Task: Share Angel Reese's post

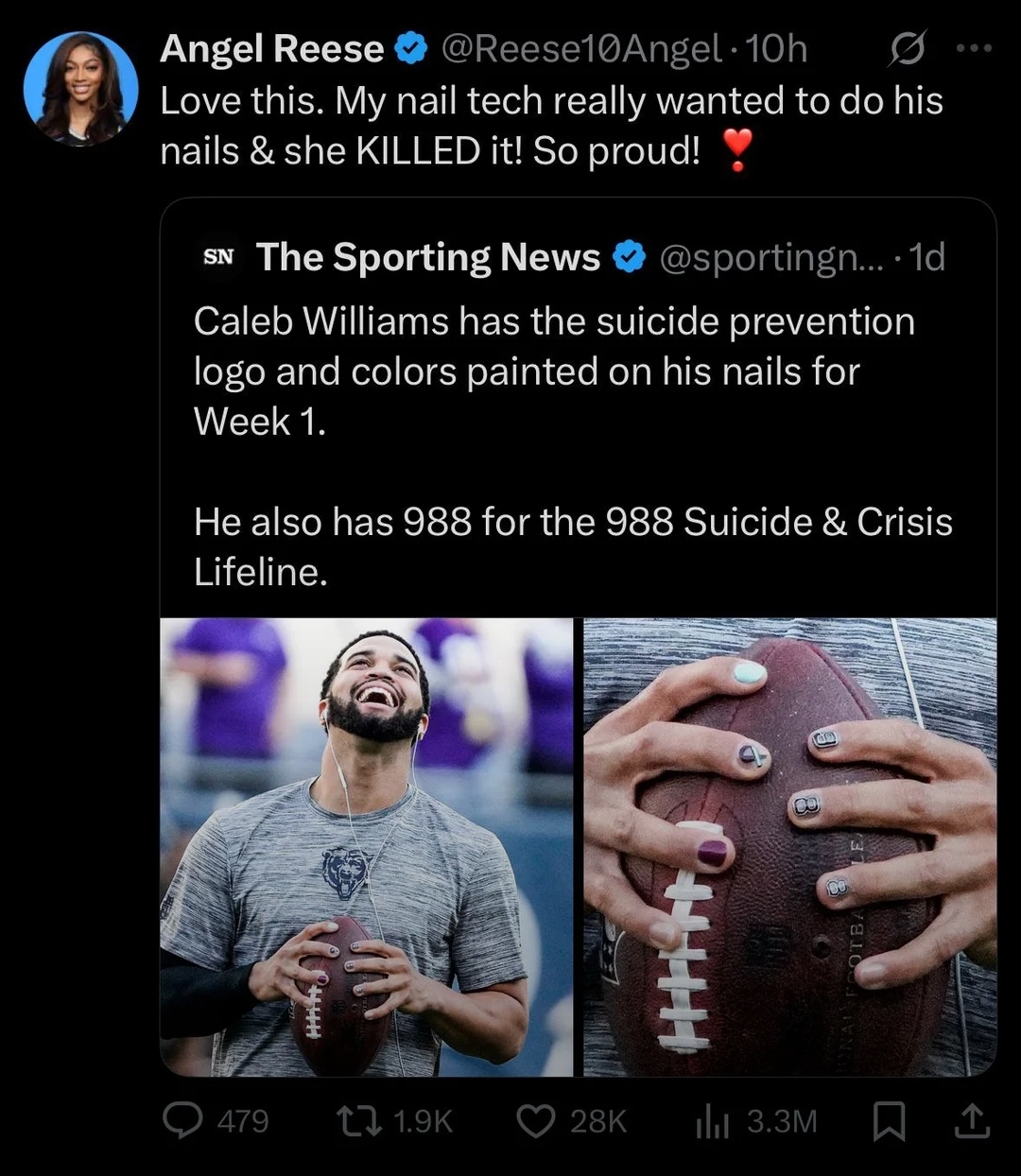Action: tap(971, 1120)
